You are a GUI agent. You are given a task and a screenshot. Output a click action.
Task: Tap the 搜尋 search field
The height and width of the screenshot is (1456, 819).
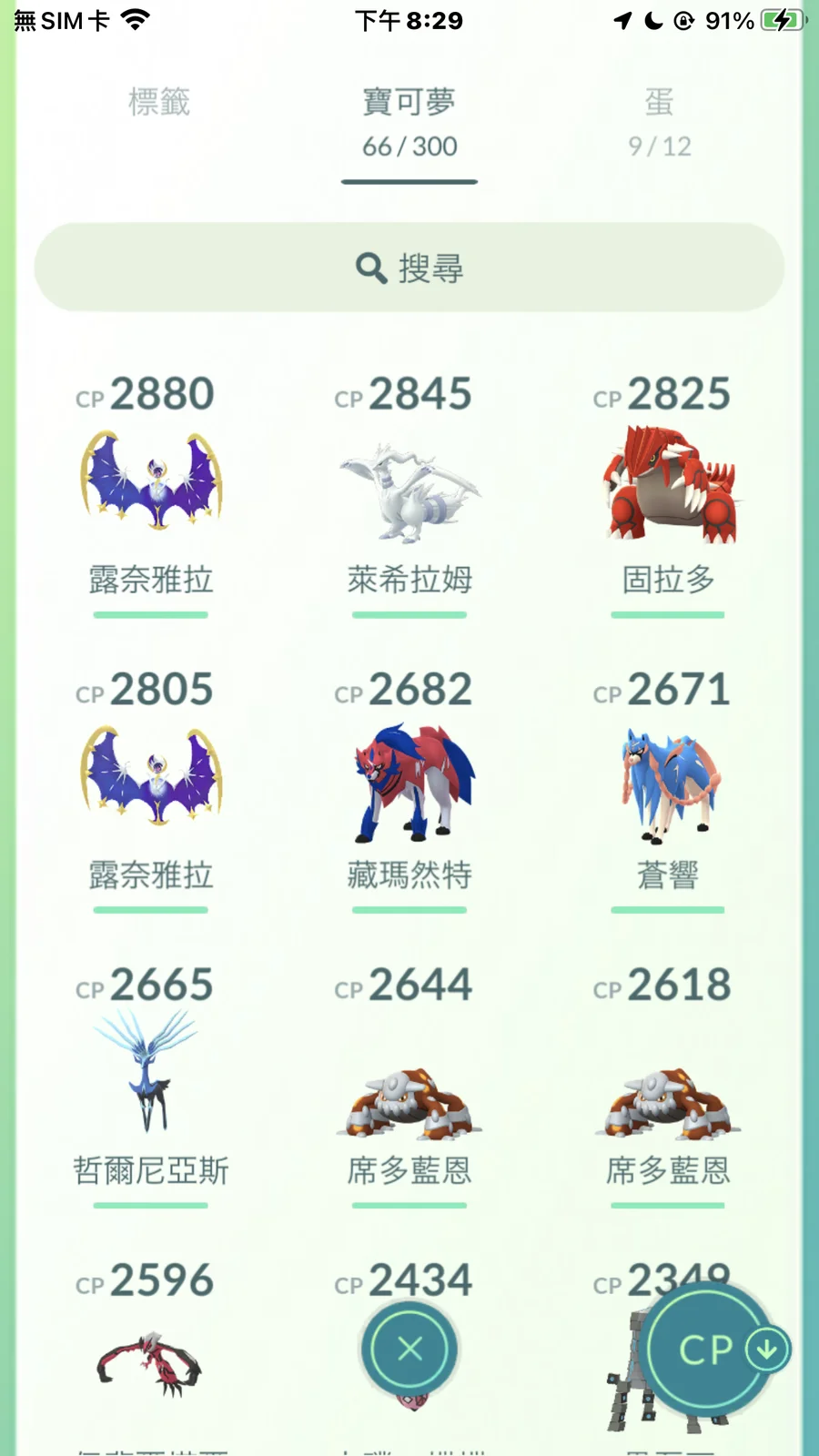[x=409, y=268]
